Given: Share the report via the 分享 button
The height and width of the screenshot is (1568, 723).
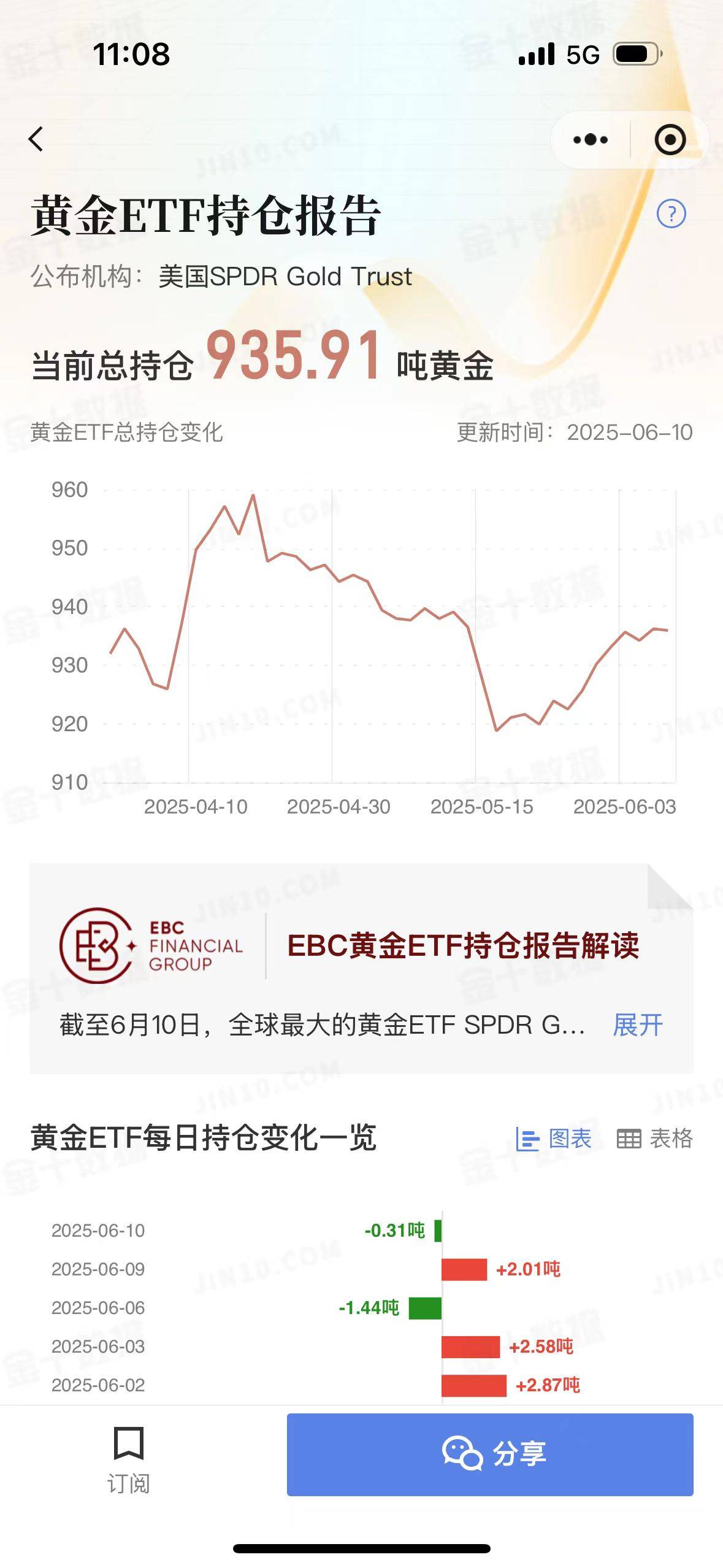Looking at the screenshot, I should point(490,1455).
